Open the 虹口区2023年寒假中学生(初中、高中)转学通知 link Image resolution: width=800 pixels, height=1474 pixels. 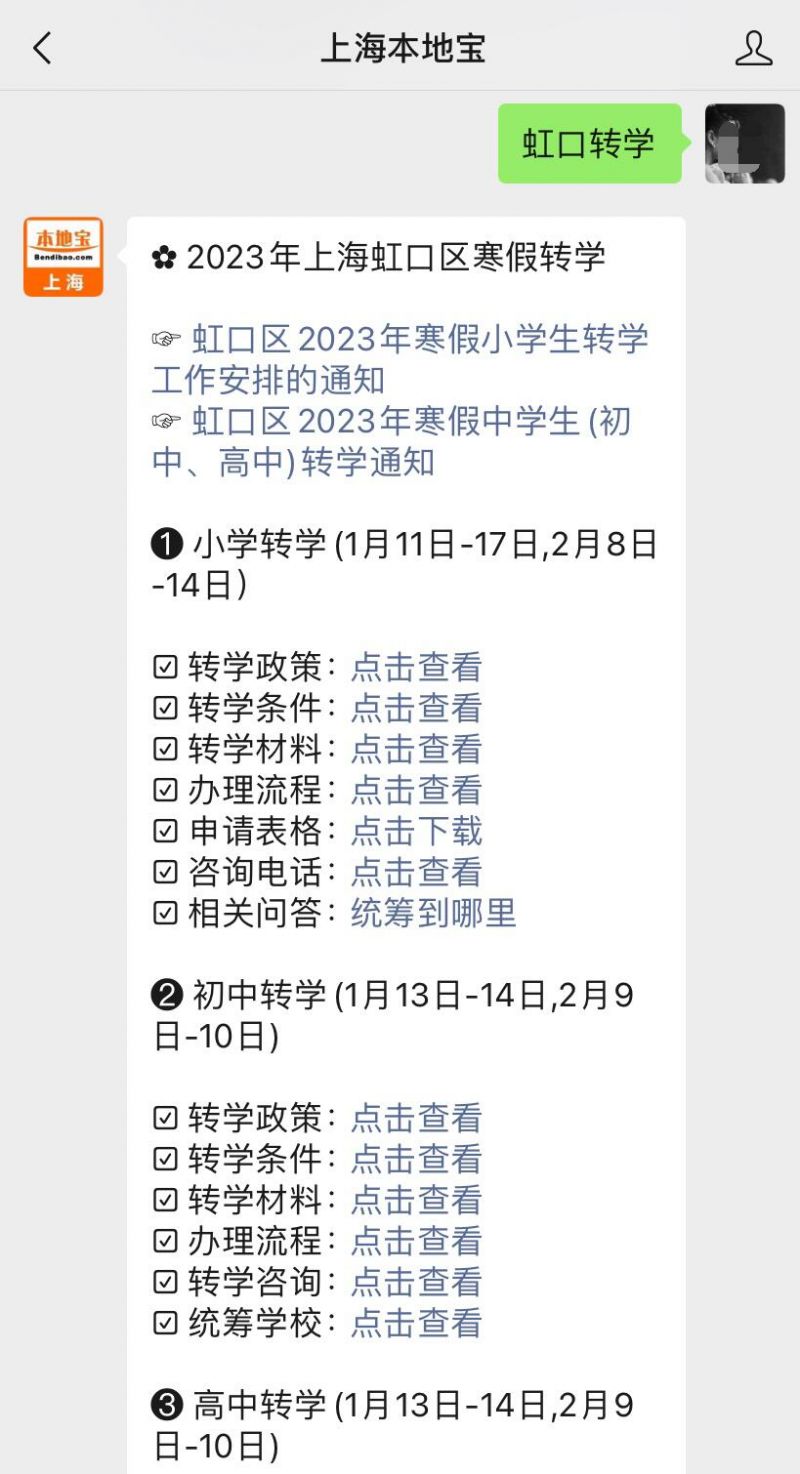point(392,441)
